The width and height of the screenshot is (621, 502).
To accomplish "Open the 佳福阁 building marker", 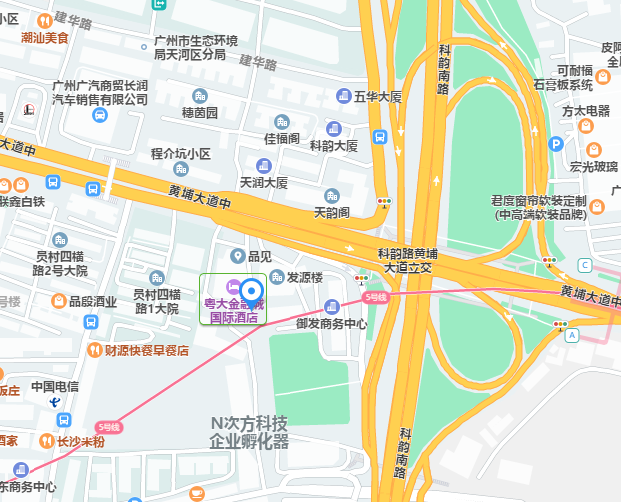I will coord(281,122).
